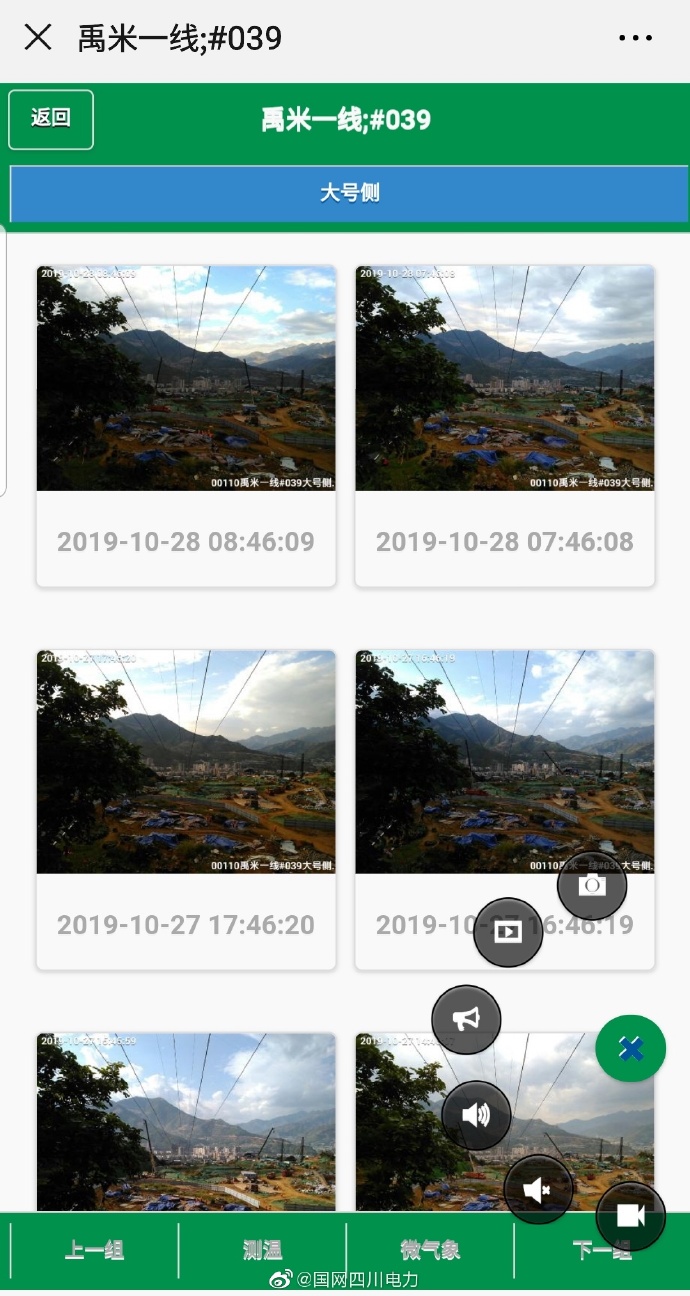Go to previous group via 上一组
The width and height of the screenshot is (690, 1296).
(94, 1250)
